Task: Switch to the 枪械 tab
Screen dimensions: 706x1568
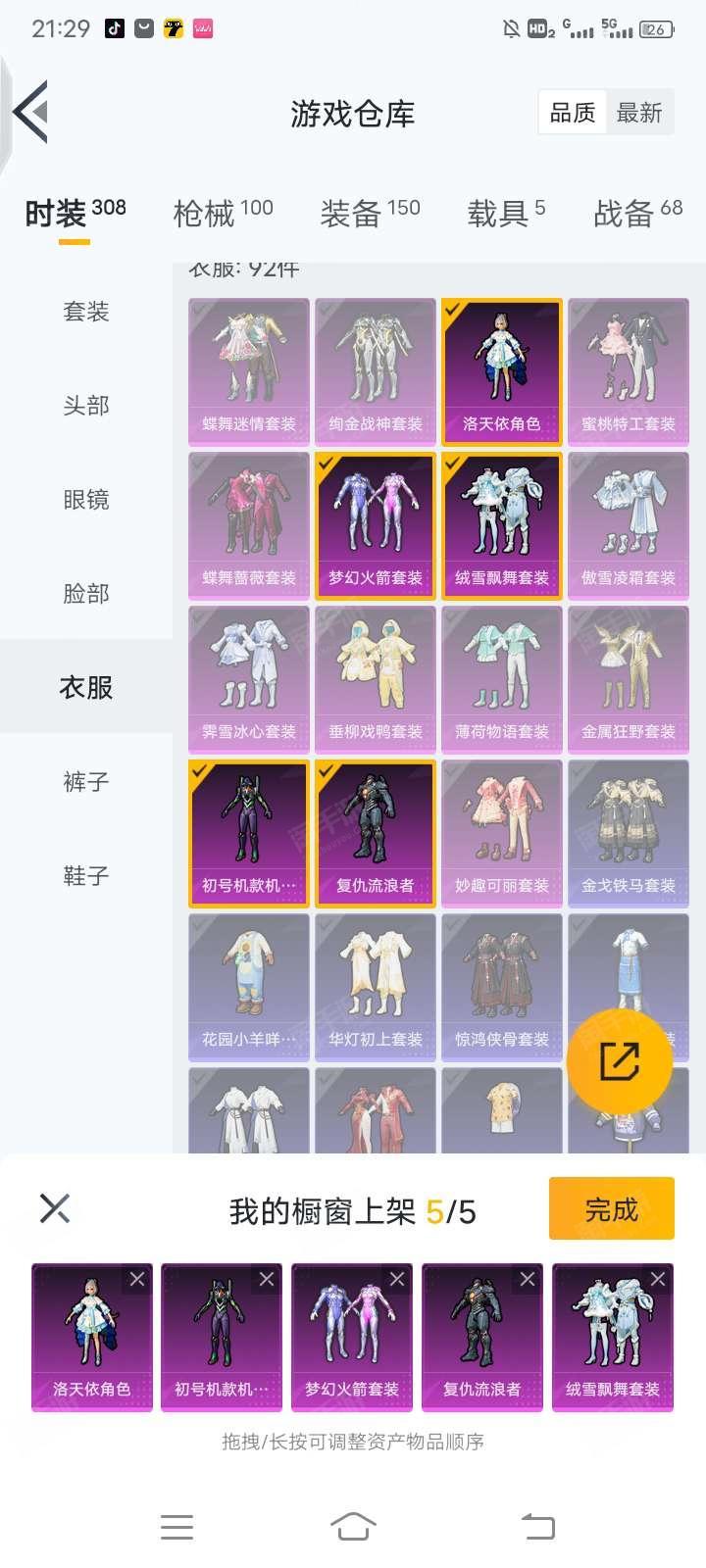Action: 223,212
